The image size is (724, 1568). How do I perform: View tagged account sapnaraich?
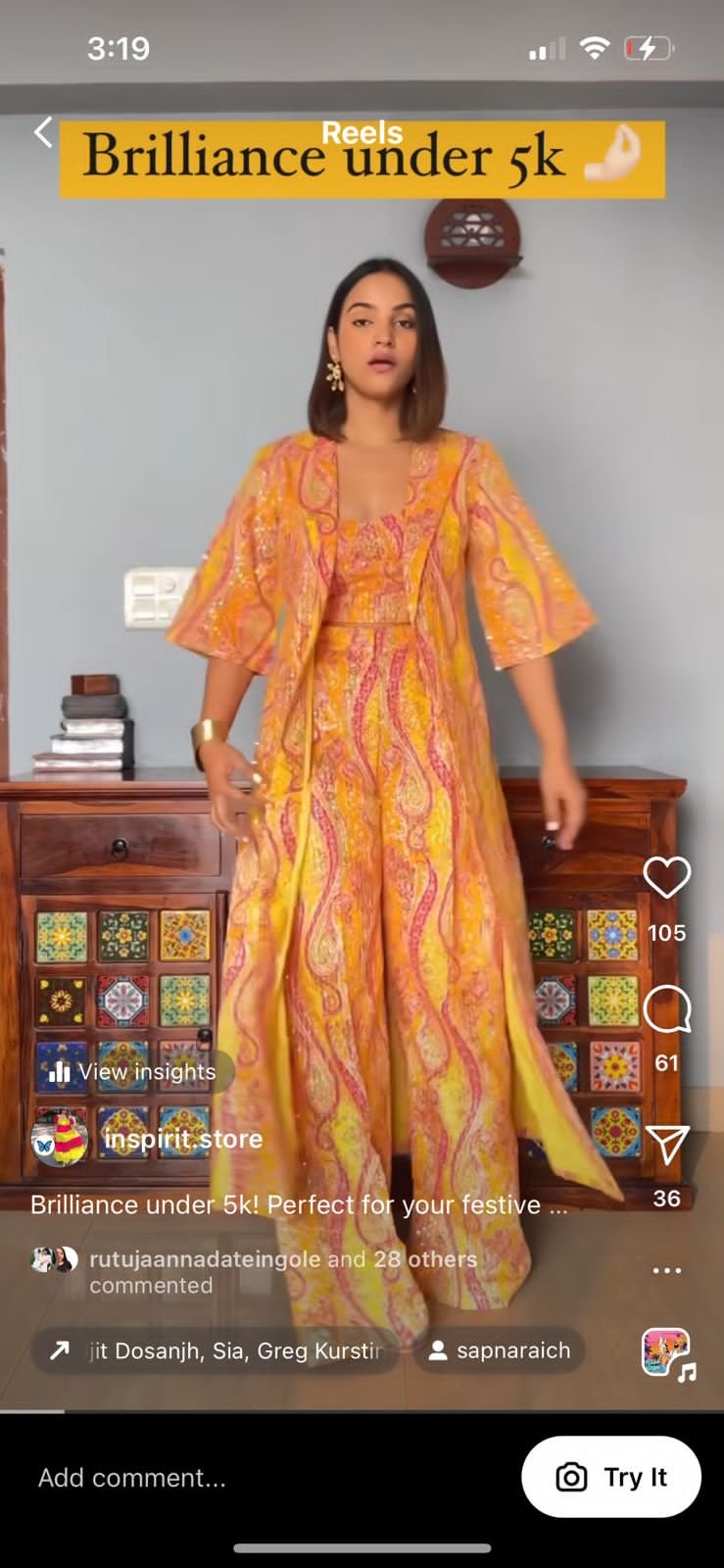pyautogui.click(x=500, y=1350)
